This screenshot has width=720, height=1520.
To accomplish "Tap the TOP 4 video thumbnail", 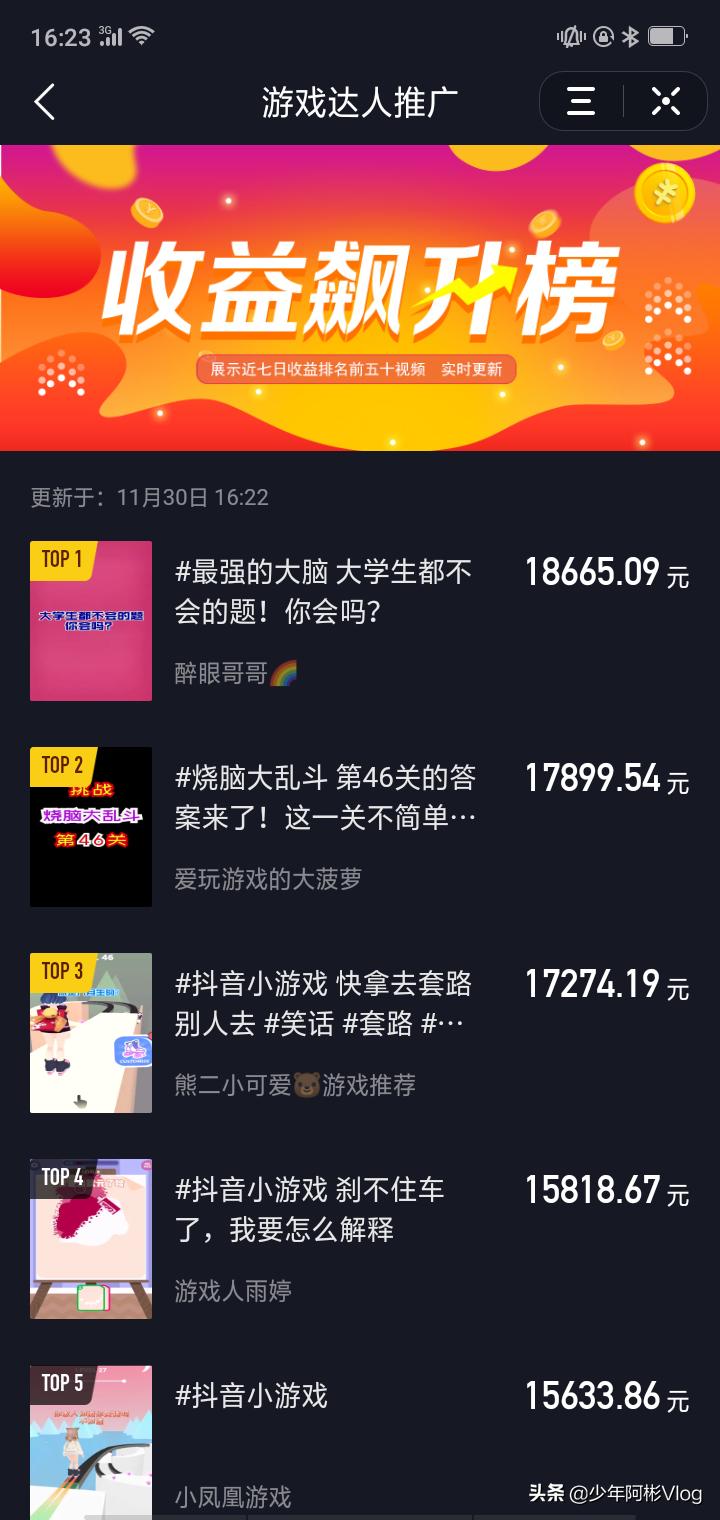I will coord(90,1238).
